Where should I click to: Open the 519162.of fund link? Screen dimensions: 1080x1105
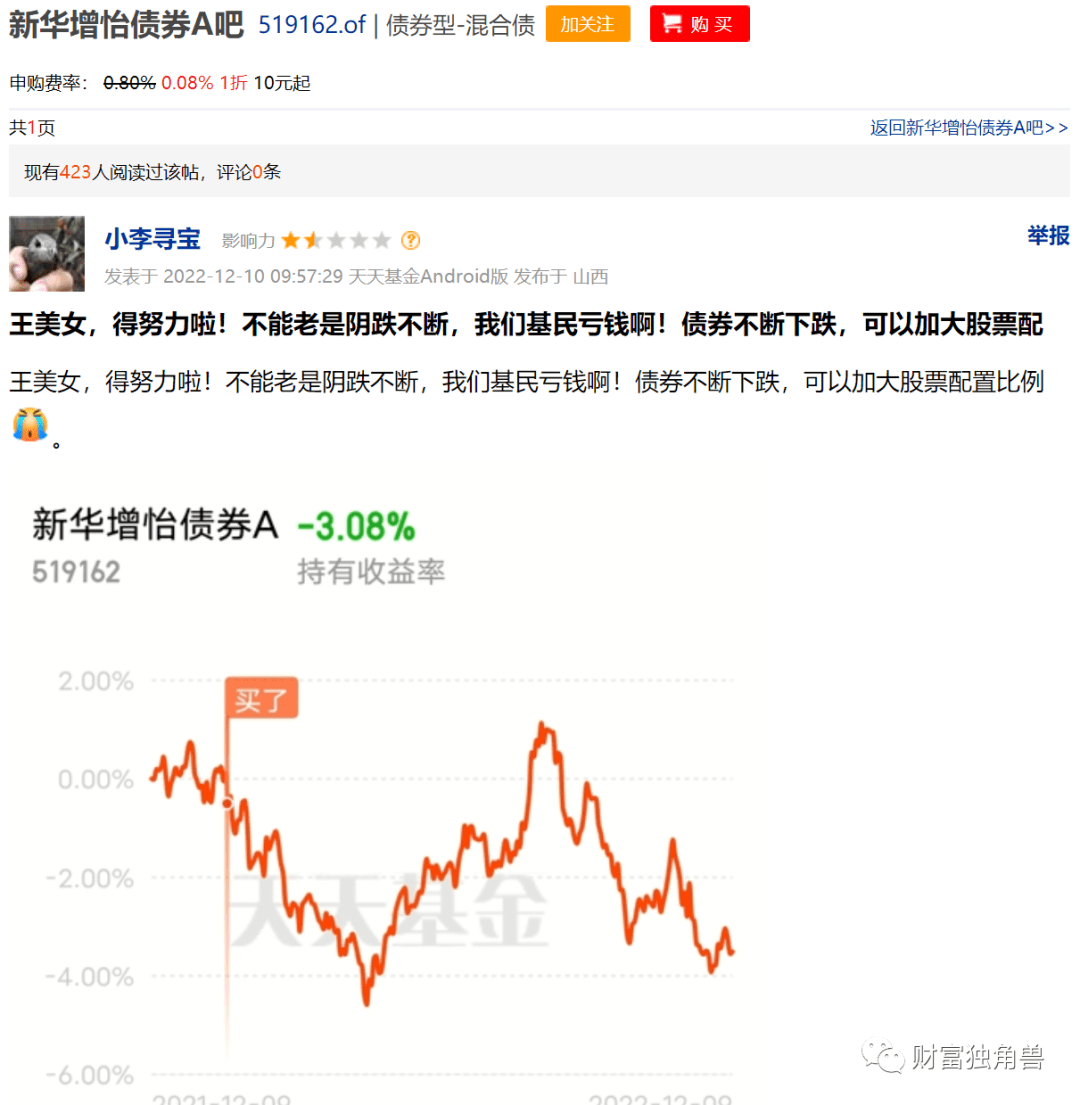coord(312,25)
